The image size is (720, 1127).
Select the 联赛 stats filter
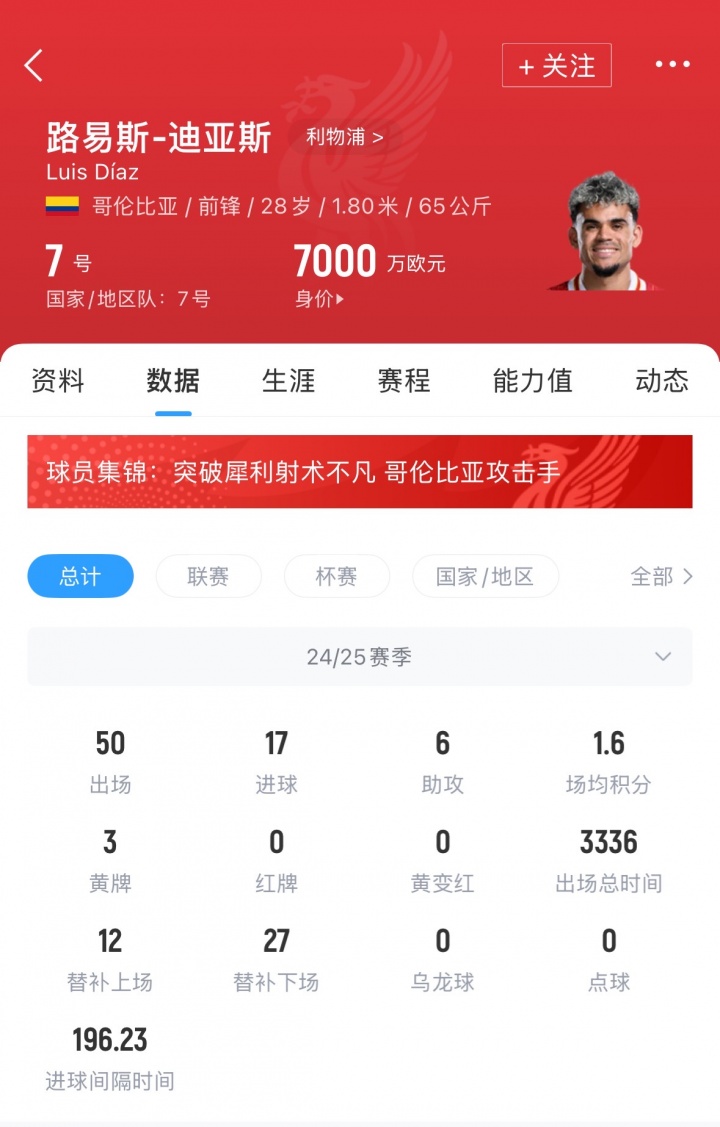pyautogui.click(x=208, y=576)
